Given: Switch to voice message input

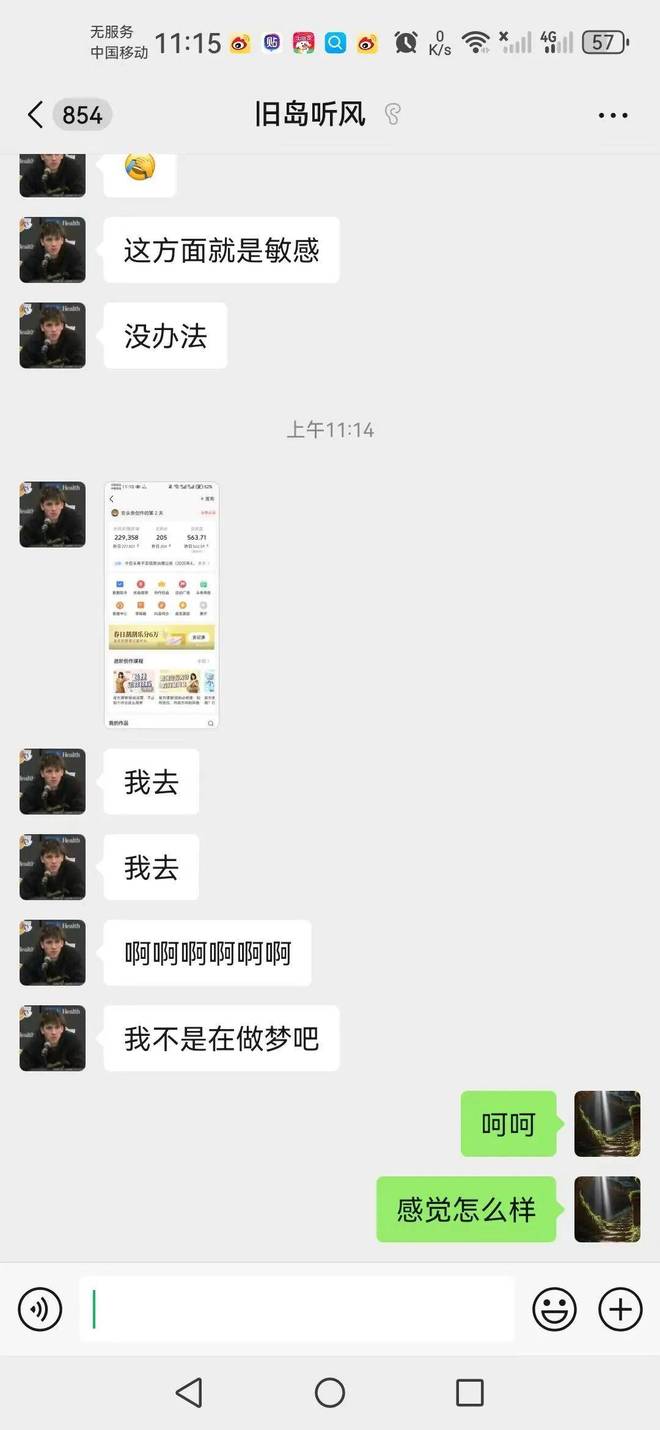Looking at the screenshot, I should [40, 1309].
